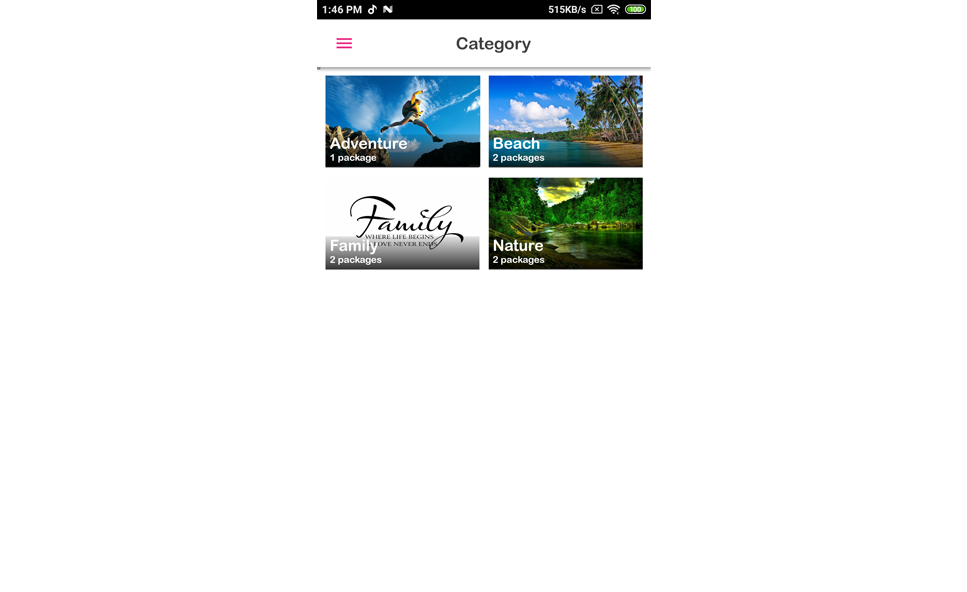View the Family category packages
Image resolution: width=967 pixels, height=592 pixels.
tap(402, 223)
